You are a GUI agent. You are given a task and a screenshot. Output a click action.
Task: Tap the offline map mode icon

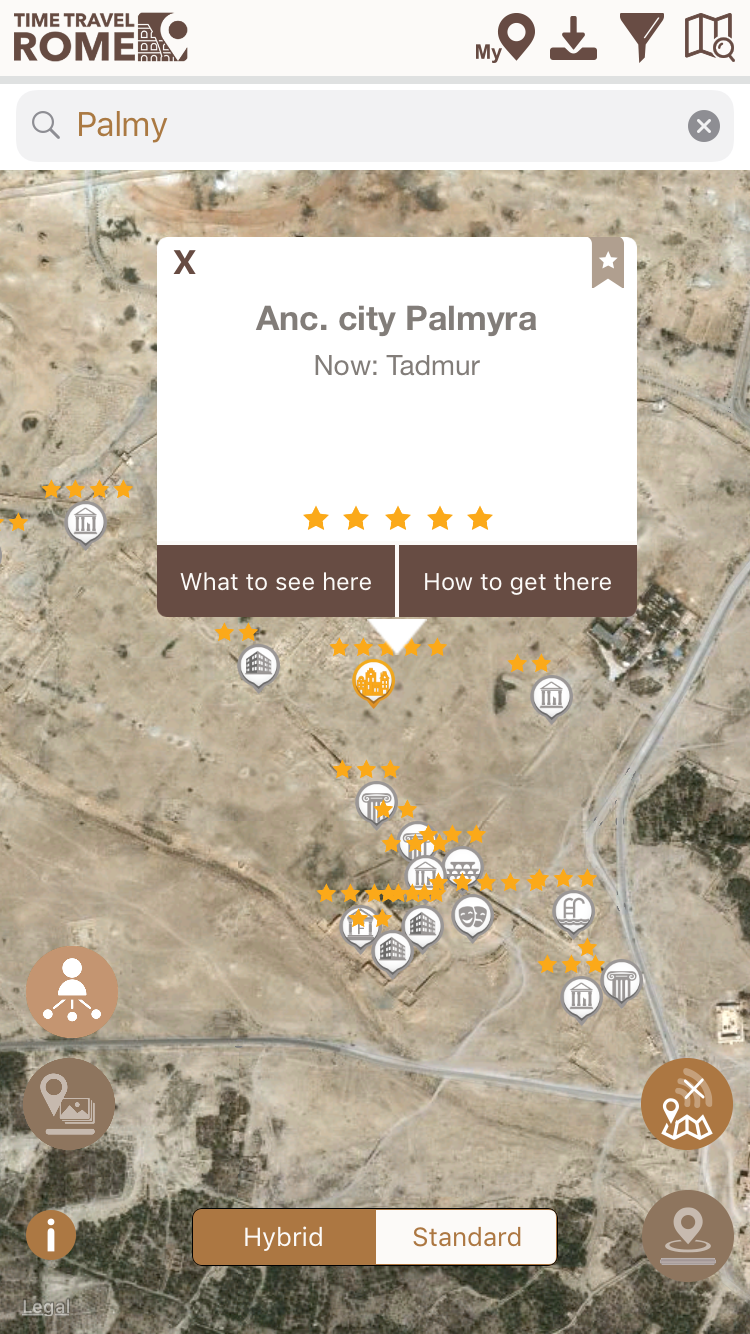coord(687,1103)
